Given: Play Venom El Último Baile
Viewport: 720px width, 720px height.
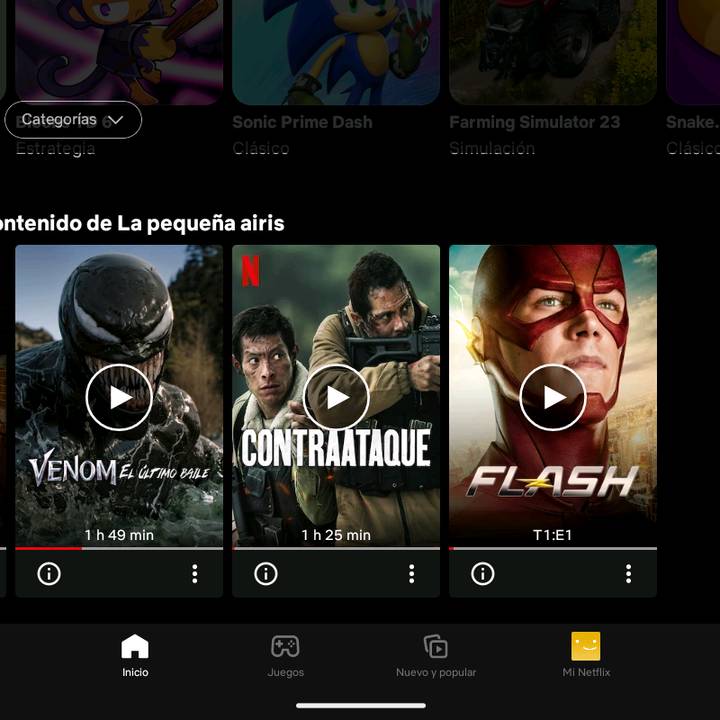Looking at the screenshot, I should click(119, 397).
